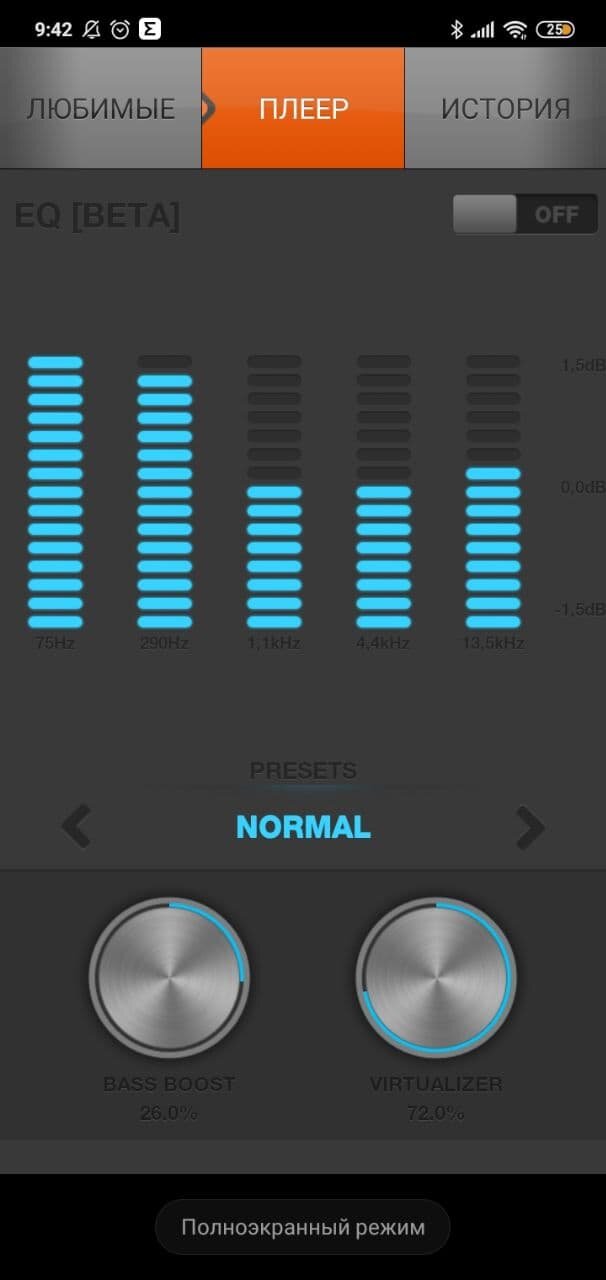606x1280 pixels.
Task: Turn on the EQ switch
Action: 525,214
